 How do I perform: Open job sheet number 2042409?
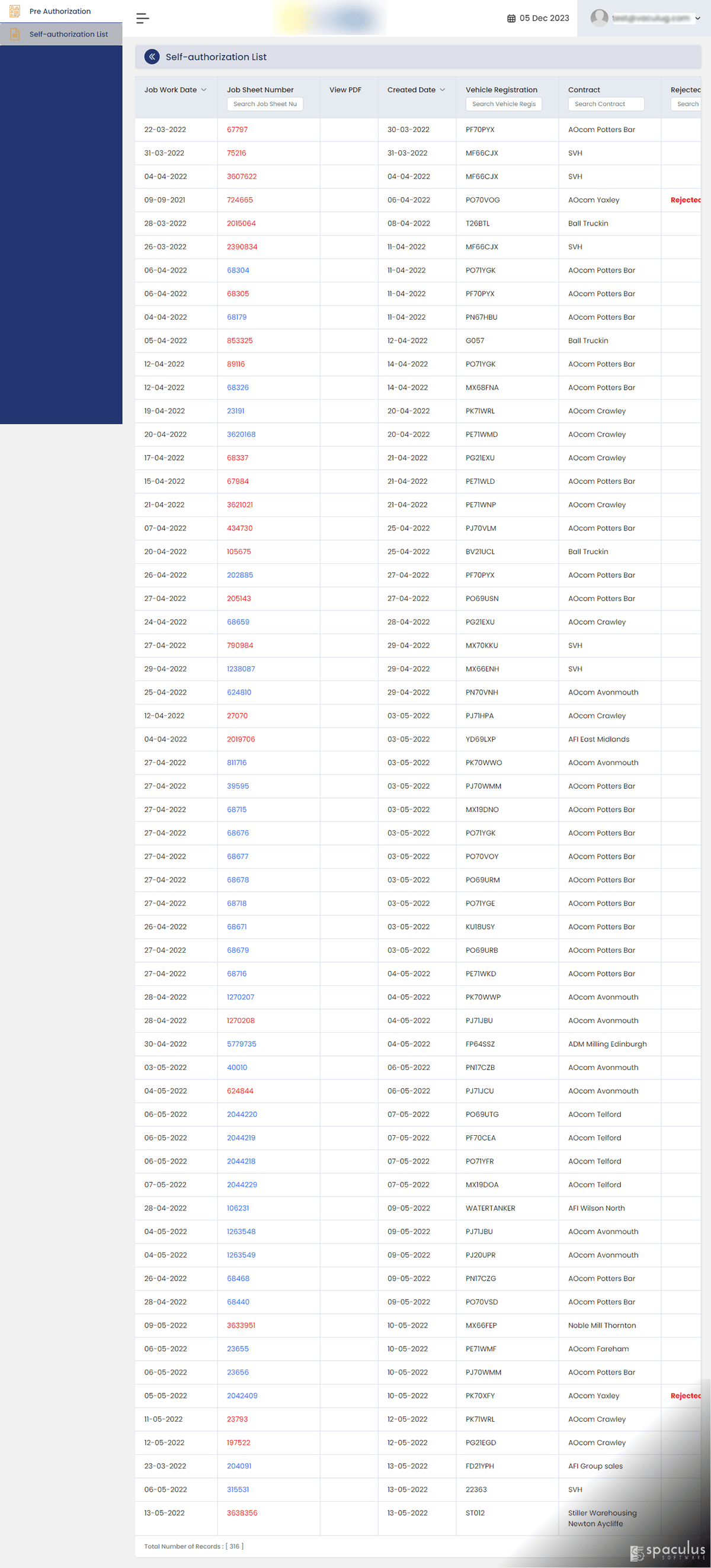(x=242, y=1396)
